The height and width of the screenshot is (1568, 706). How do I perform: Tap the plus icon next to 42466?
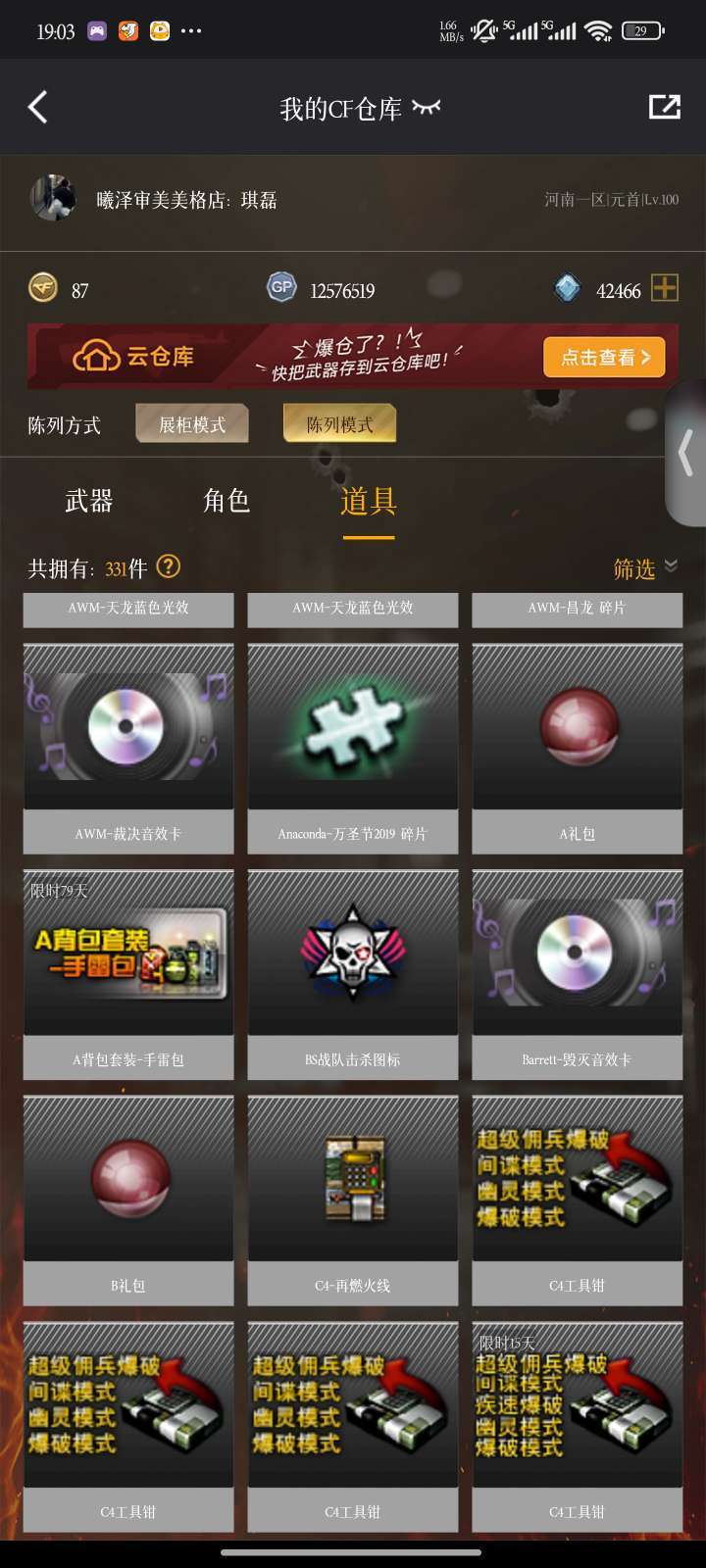(665, 288)
